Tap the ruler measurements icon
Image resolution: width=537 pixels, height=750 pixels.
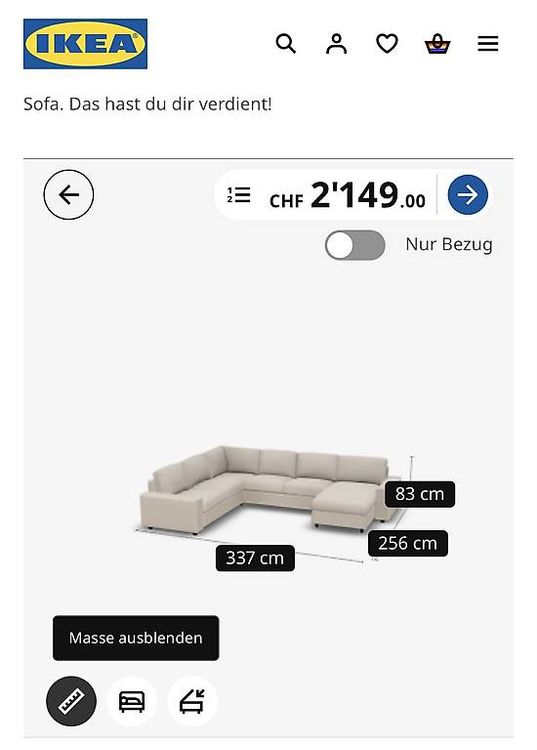[x=71, y=701]
